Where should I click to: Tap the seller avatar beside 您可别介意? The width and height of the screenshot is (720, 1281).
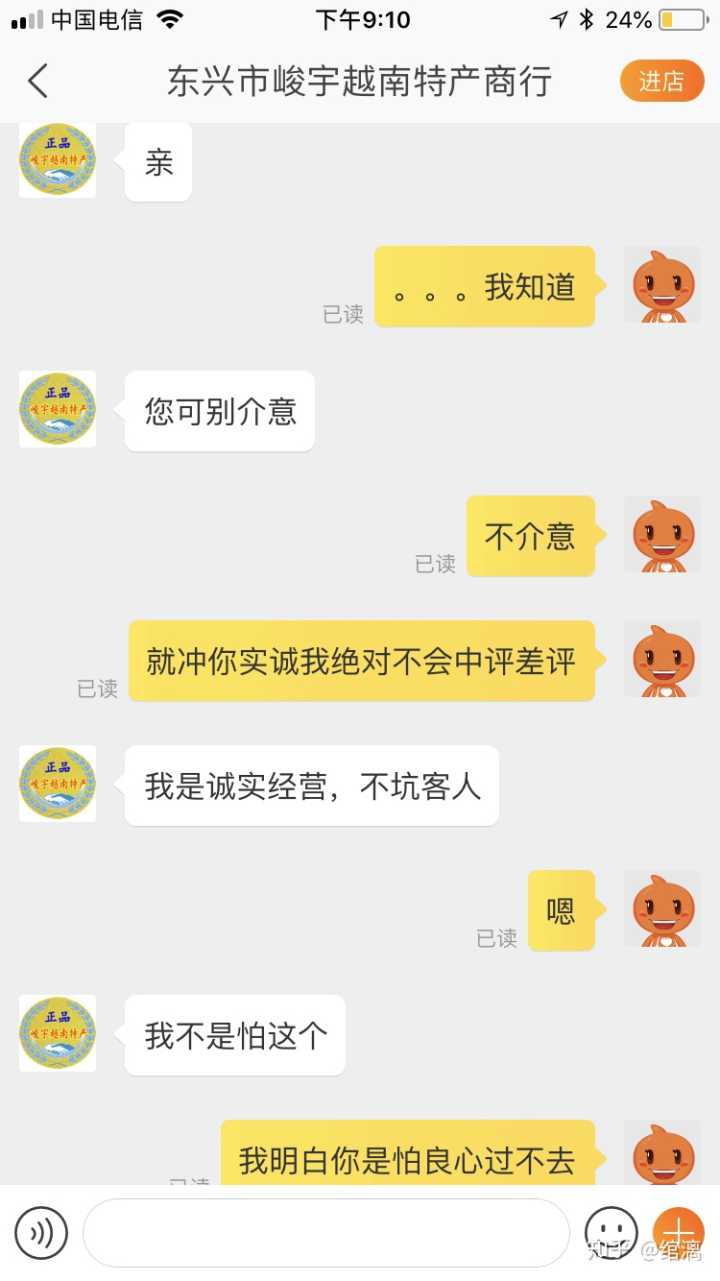58,409
